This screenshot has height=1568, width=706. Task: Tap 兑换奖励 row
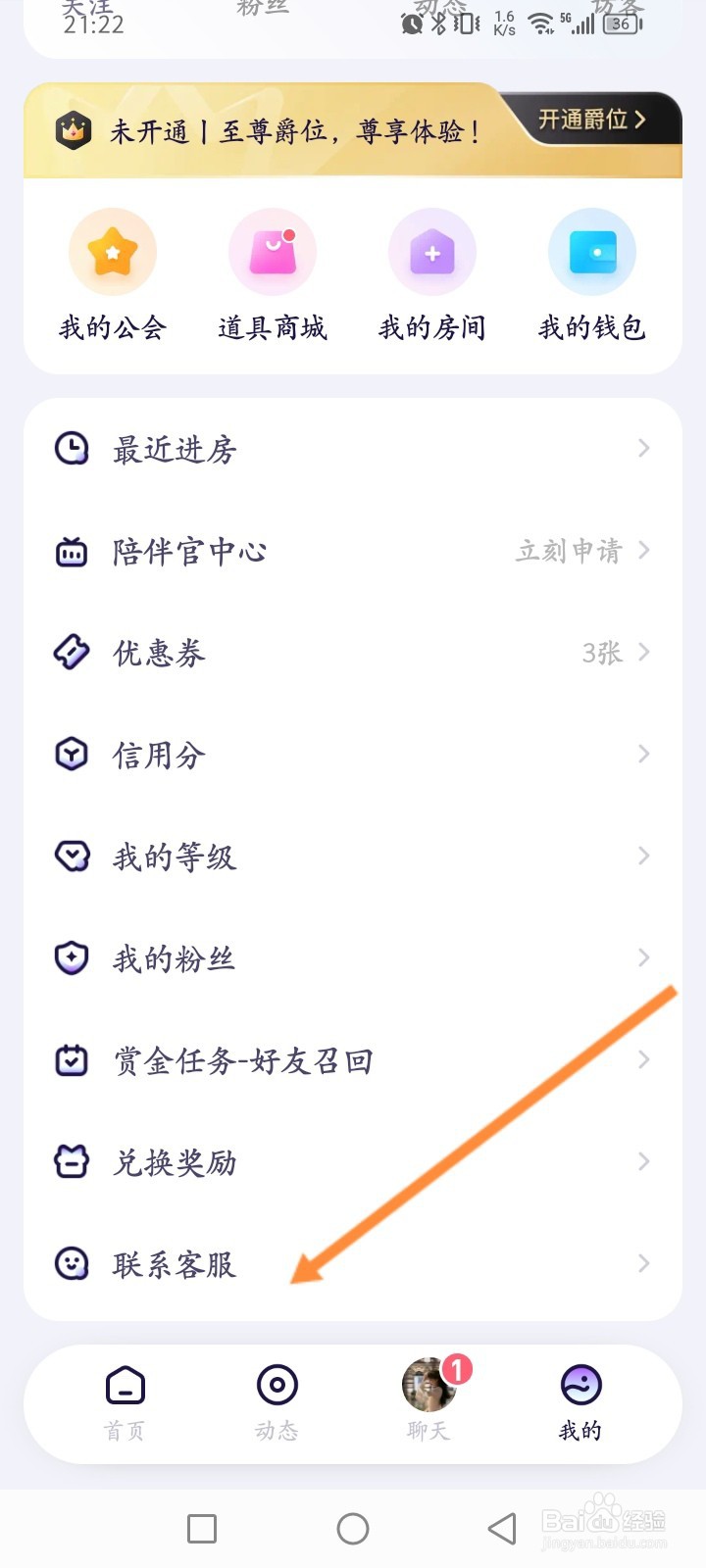click(353, 1163)
